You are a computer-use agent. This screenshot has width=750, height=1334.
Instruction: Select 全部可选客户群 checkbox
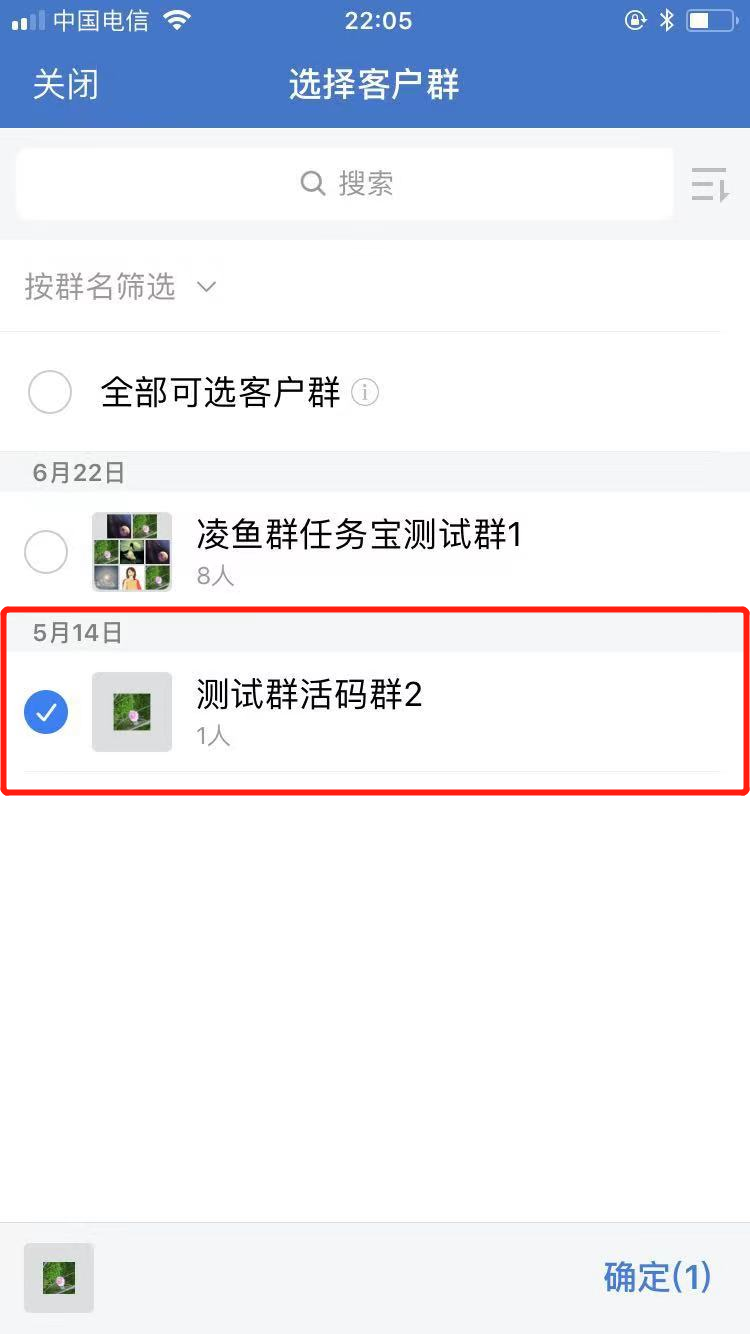click(x=50, y=392)
